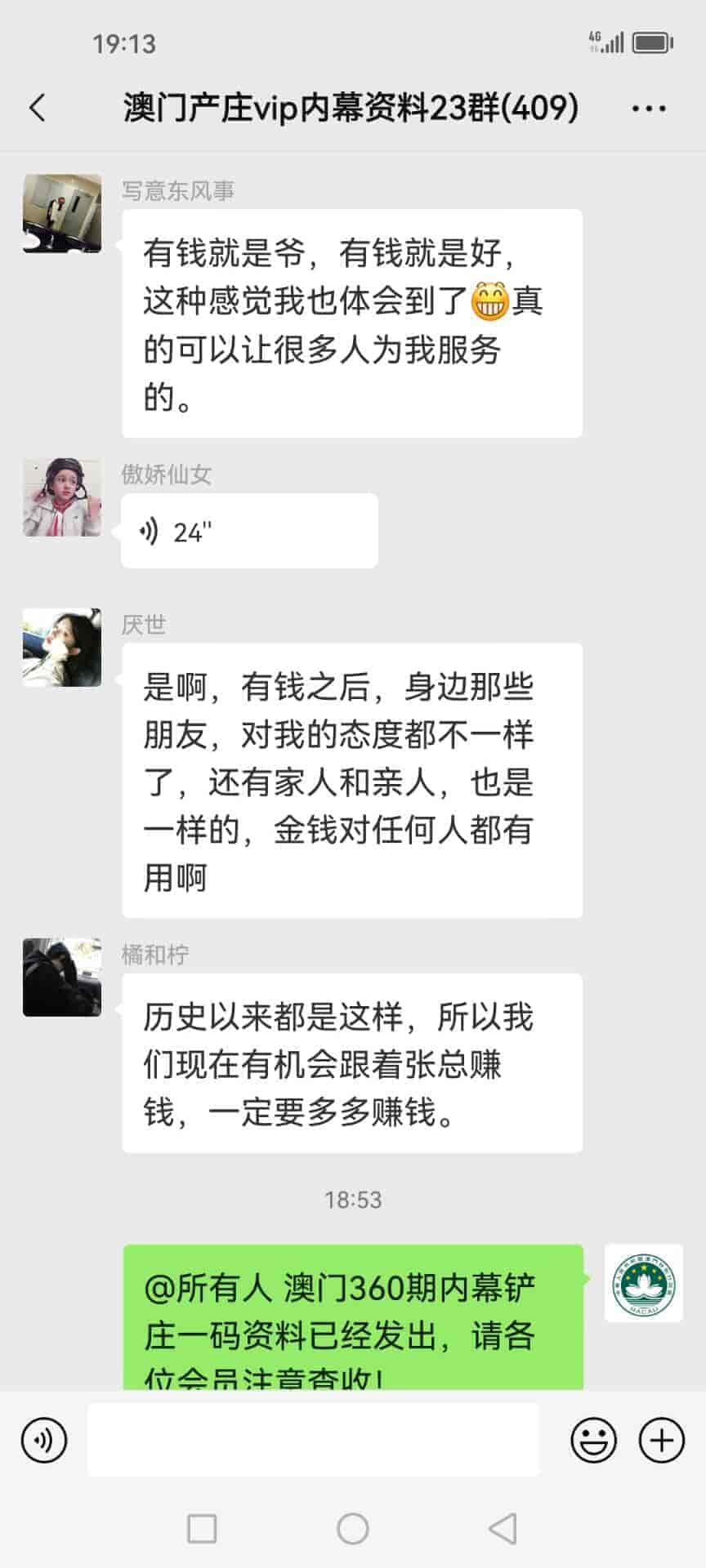The image size is (706, 1568).
Task: Play 傲娇仙女's 24-second voice message
Action: (x=248, y=532)
